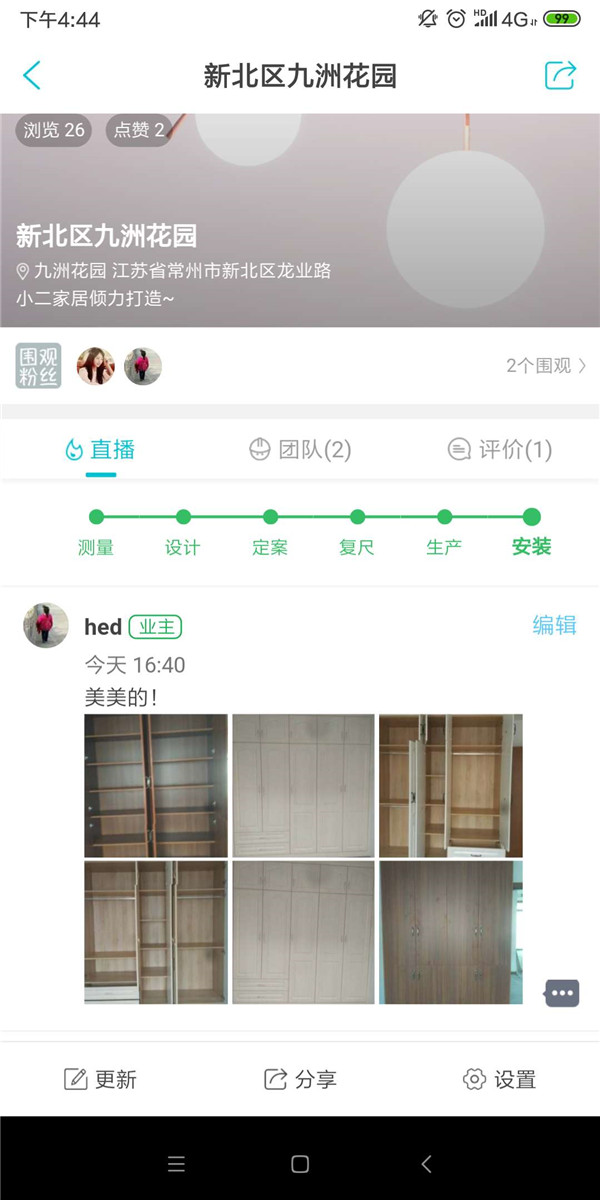Open hed's profile avatar

46,626
